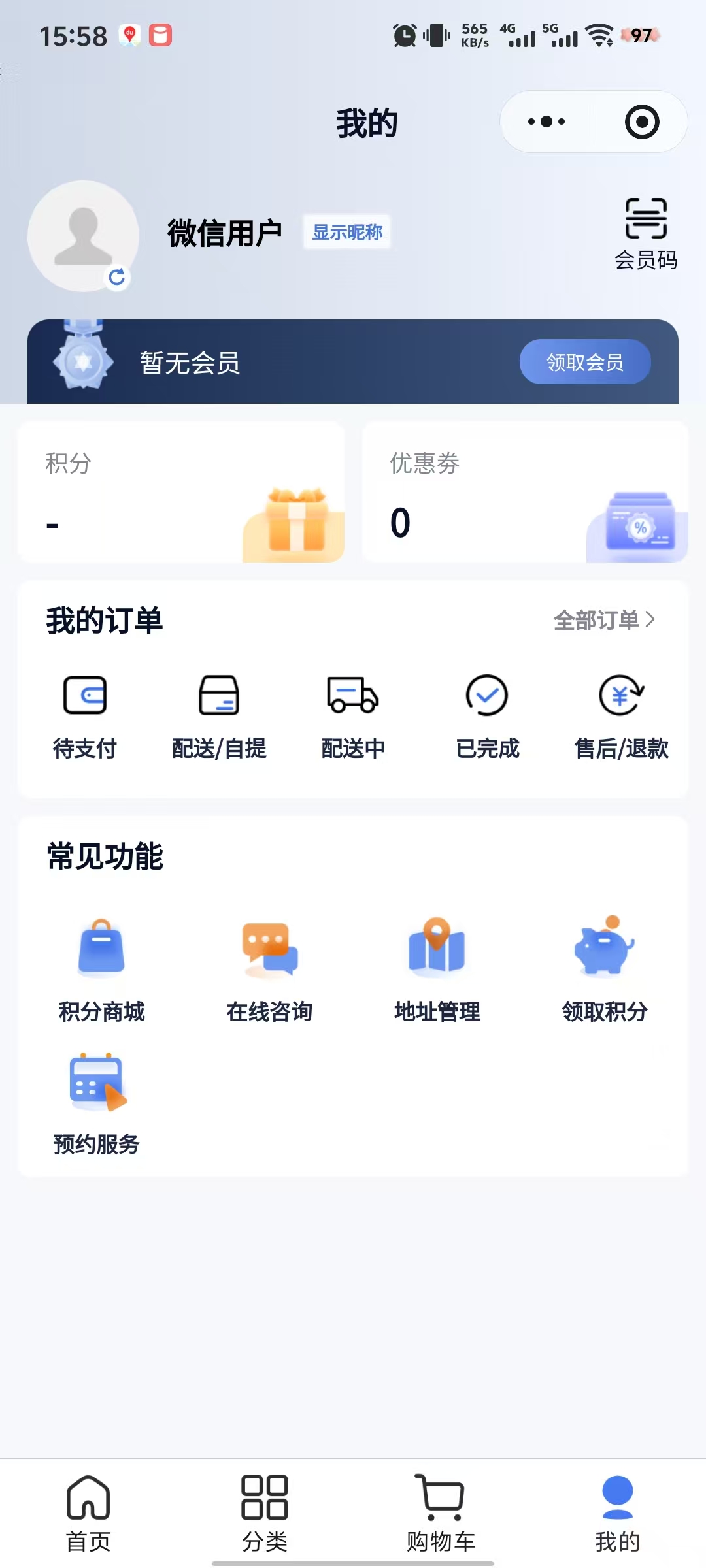706x1568 pixels.
Task: Open 售后/退款 refund section
Action: [619, 715]
